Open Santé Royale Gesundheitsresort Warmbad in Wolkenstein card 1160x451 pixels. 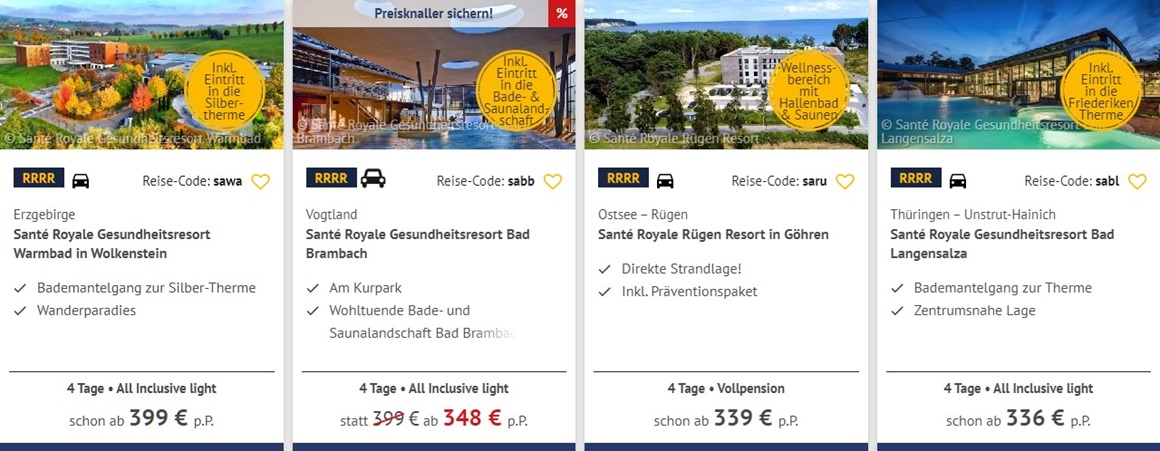pos(112,244)
